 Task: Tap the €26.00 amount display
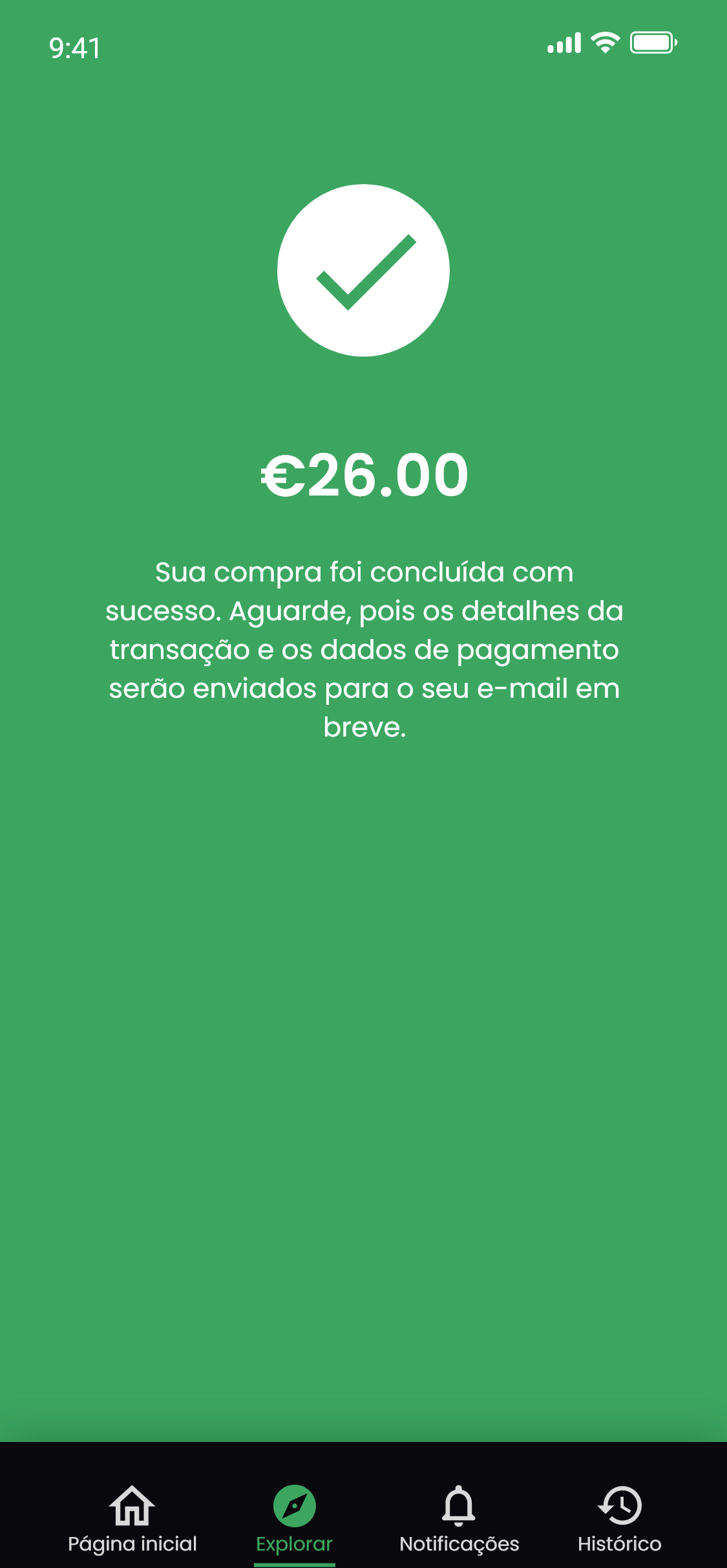(x=363, y=476)
